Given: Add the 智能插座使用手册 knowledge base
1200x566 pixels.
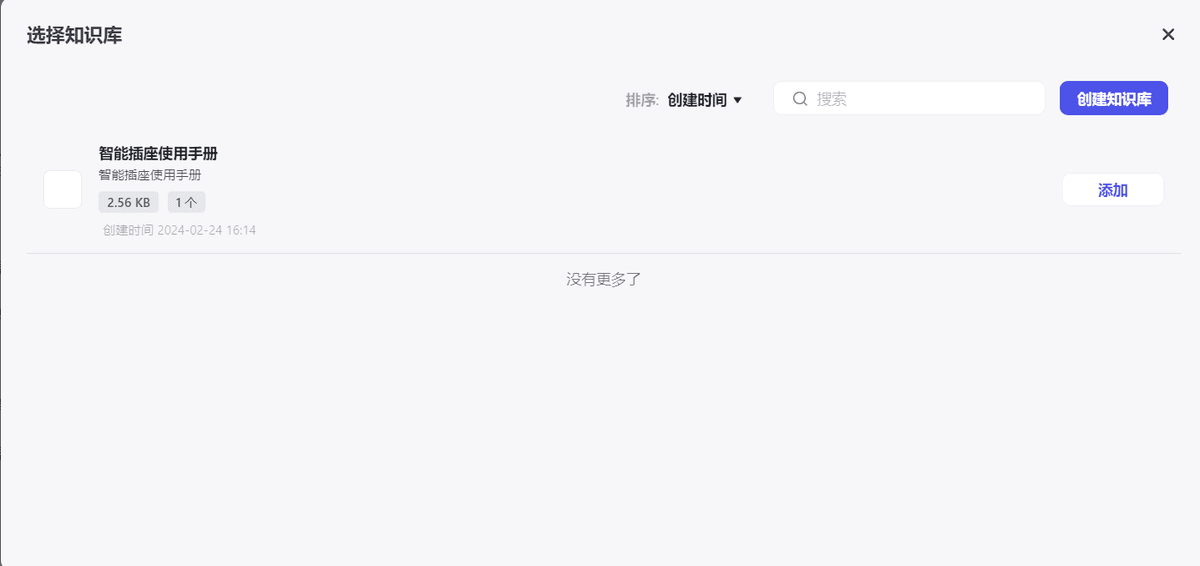Looking at the screenshot, I should pyautogui.click(x=1112, y=190).
